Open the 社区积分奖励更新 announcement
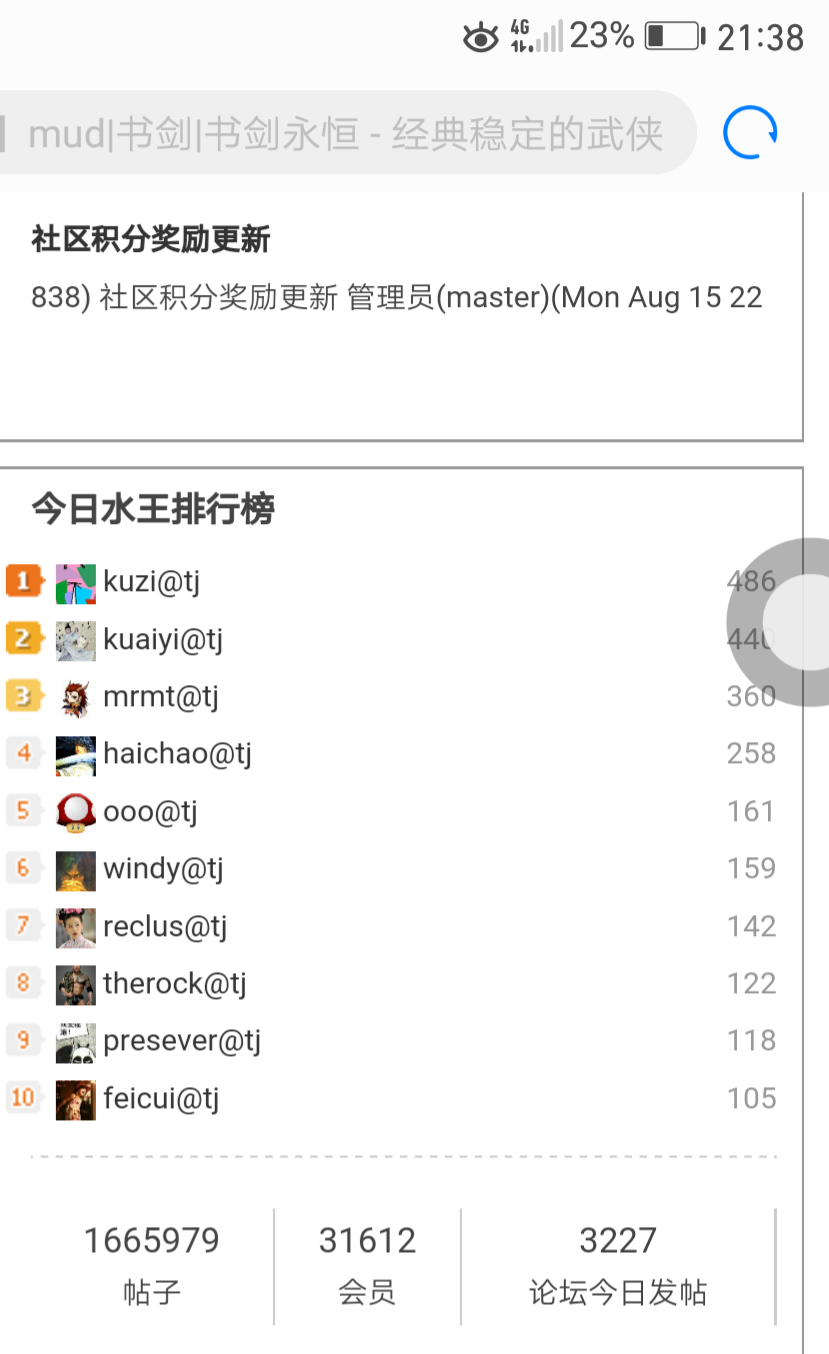 150,239
